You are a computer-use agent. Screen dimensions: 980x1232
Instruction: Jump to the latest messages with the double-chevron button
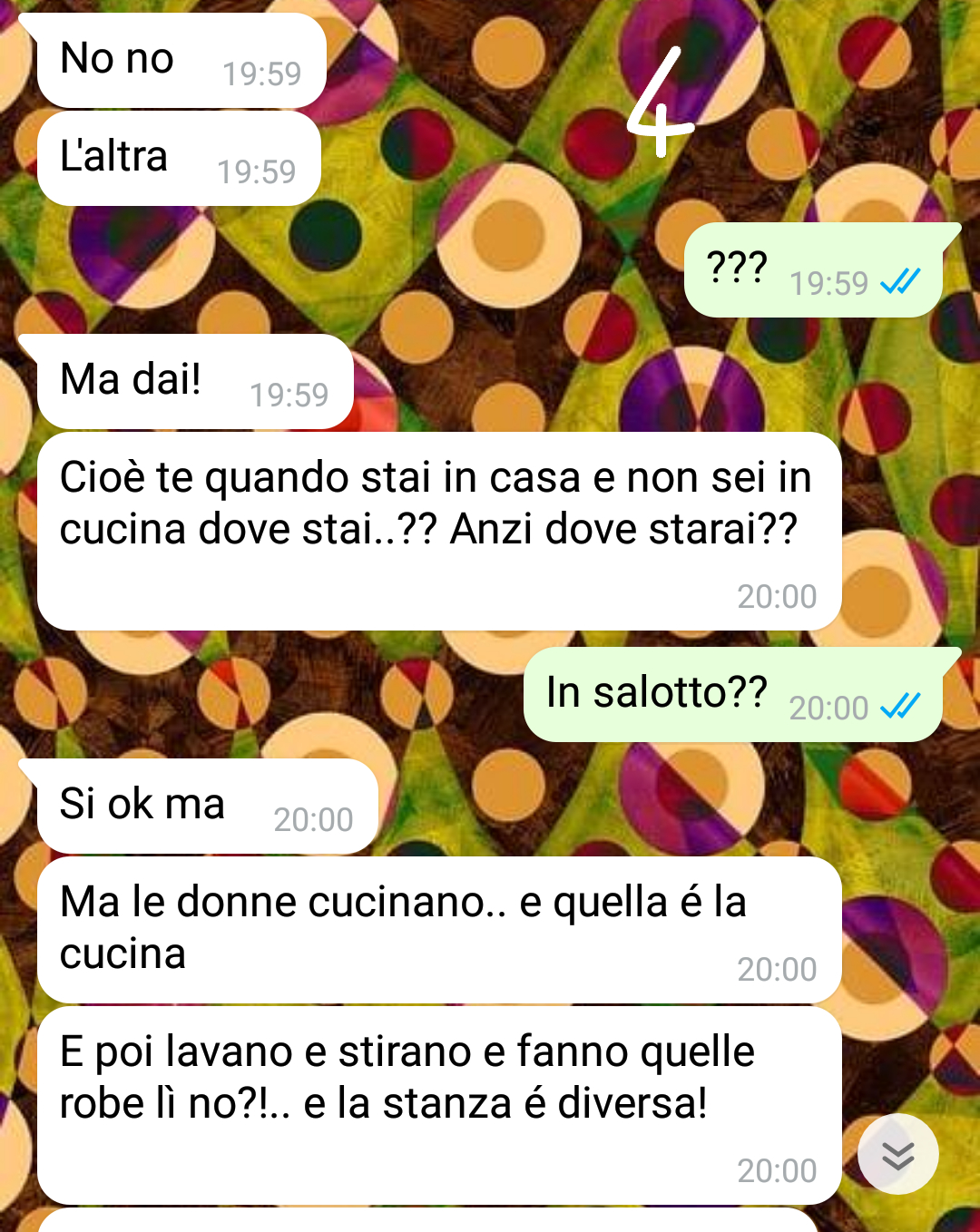[897, 1154]
